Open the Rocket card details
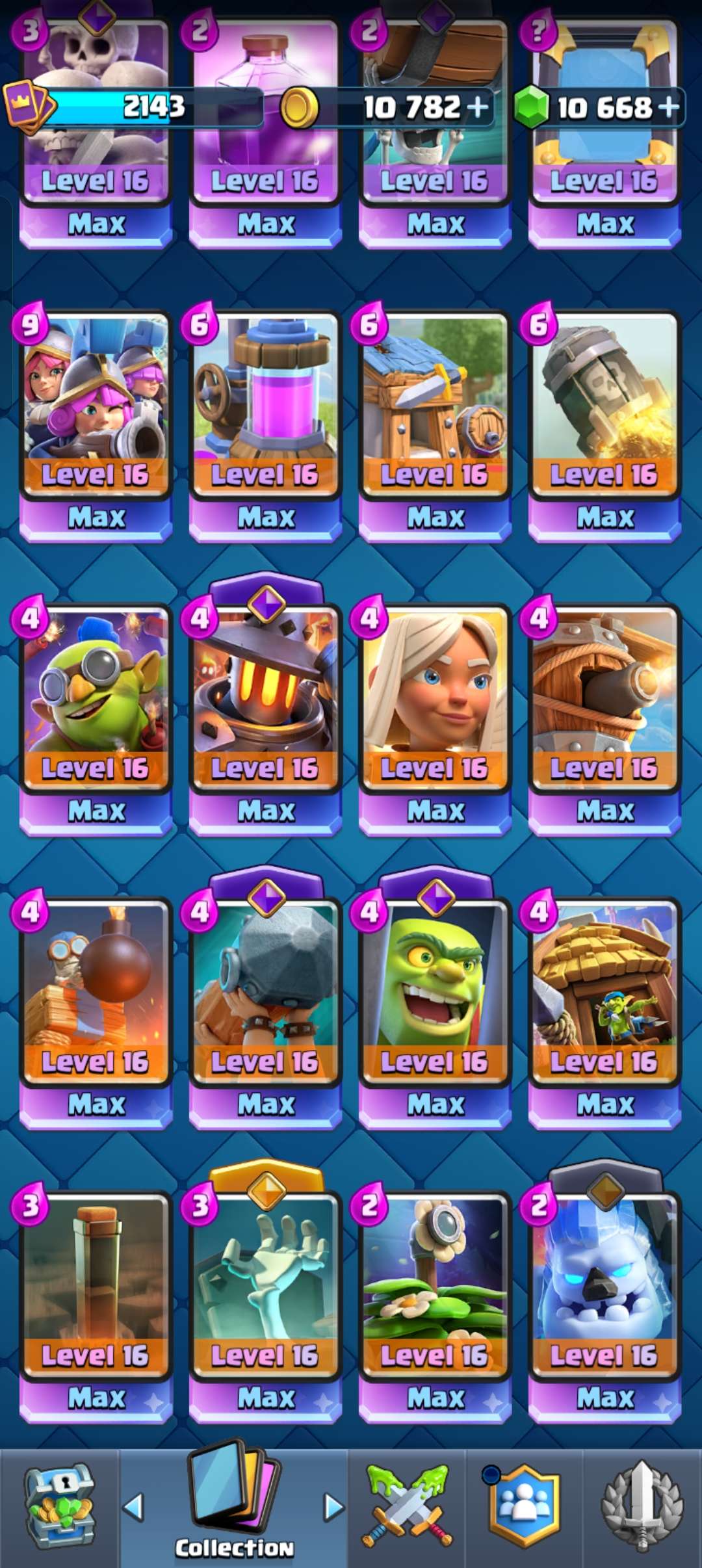702x1568 pixels. [x=604, y=426]
